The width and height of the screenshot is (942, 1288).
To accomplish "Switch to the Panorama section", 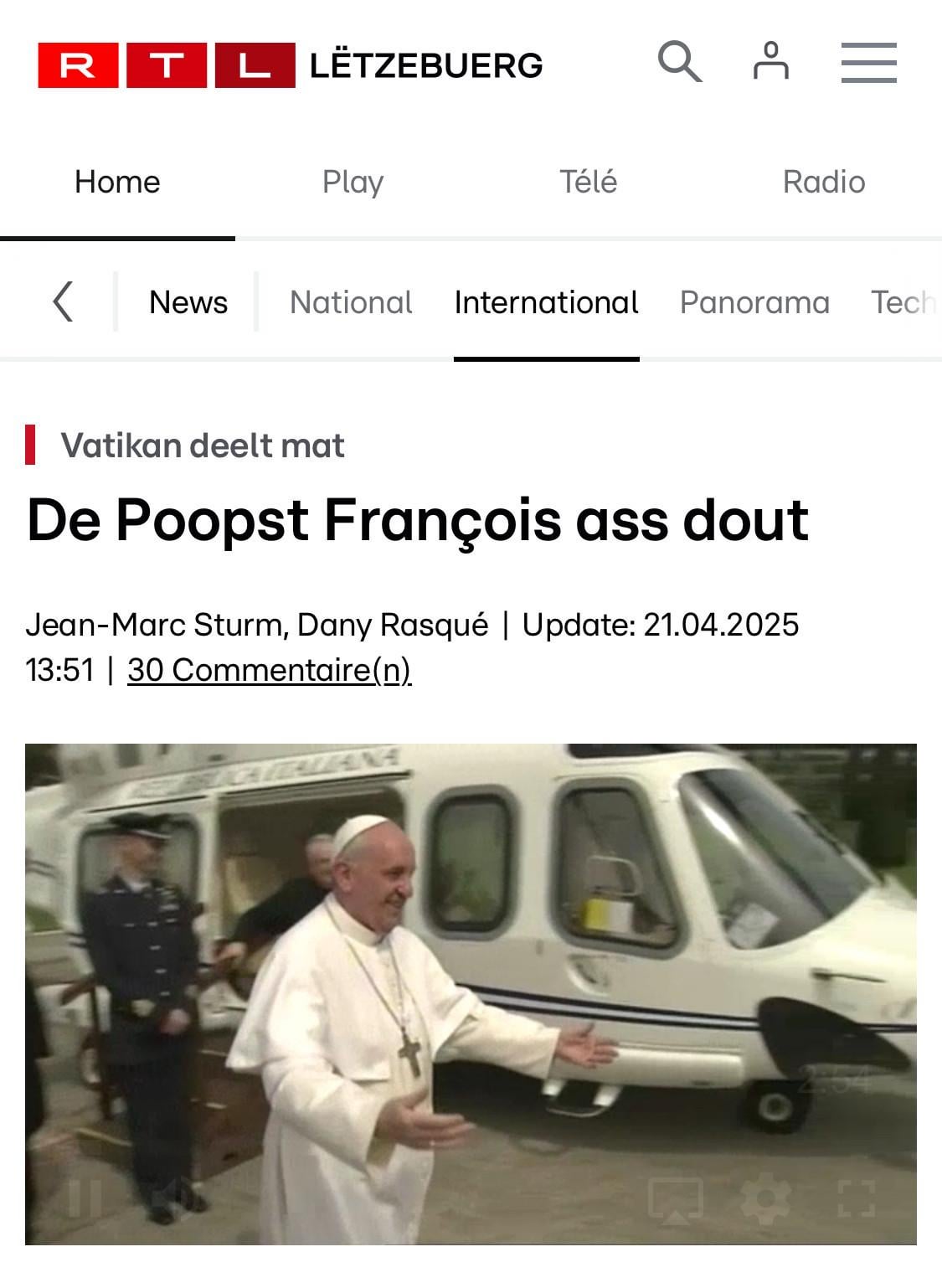I will click(x=754, y=302).
